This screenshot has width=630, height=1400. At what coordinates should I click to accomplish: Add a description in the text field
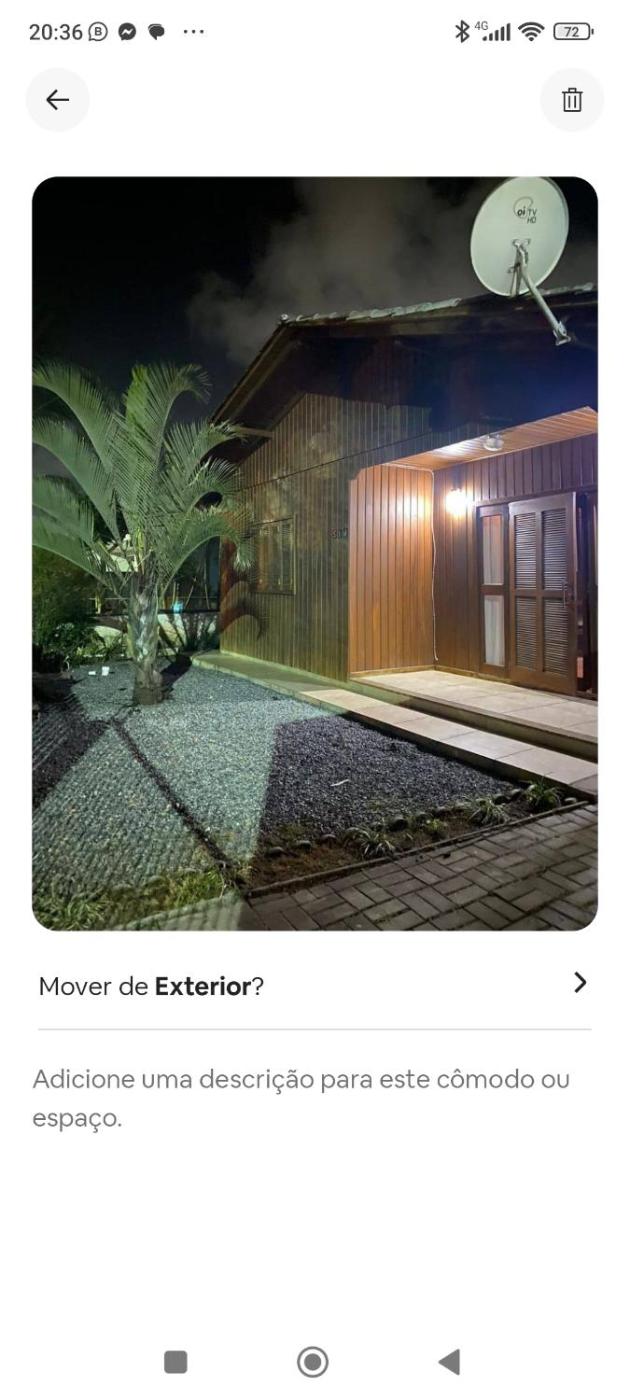coord(300,1098)
